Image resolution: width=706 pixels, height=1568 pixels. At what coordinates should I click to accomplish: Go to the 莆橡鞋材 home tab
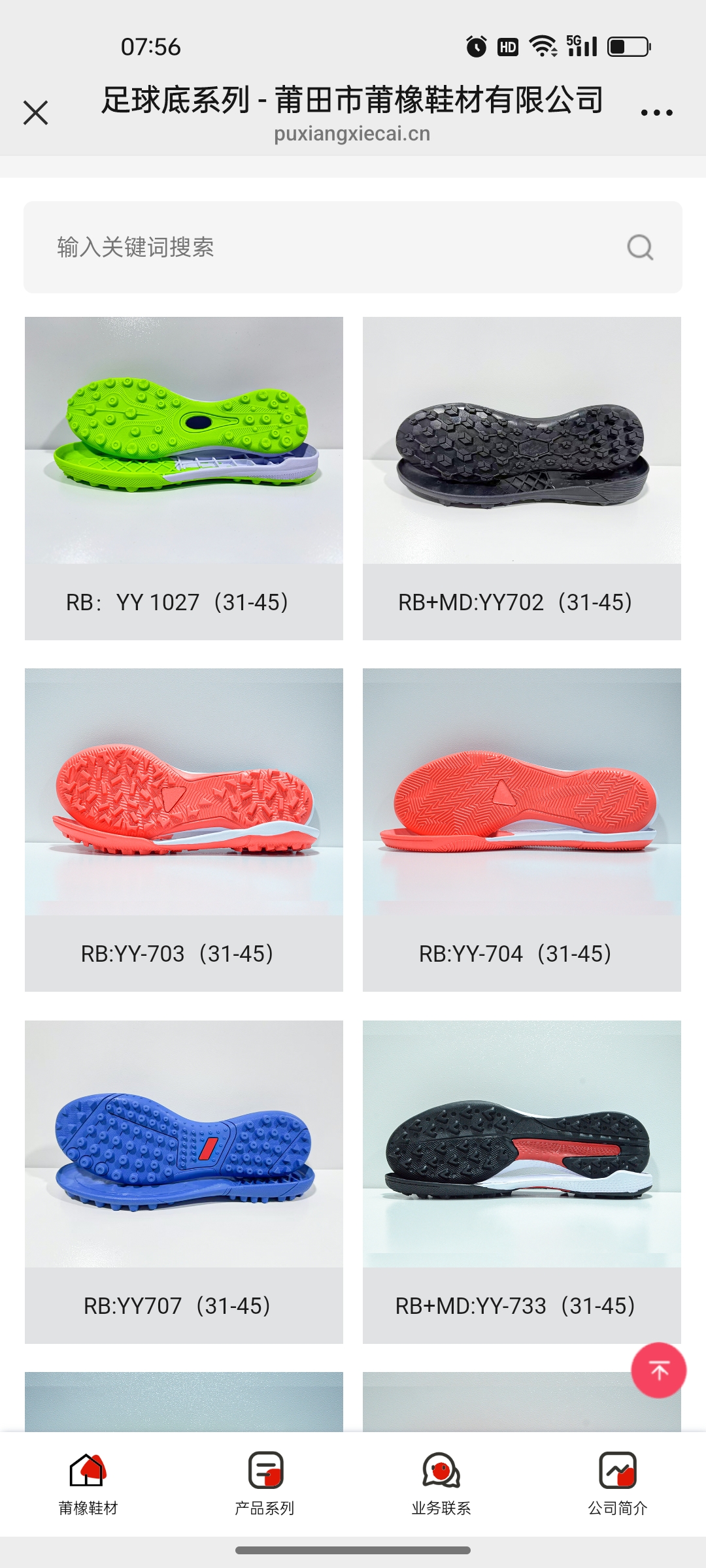[x=88, y=1483]
